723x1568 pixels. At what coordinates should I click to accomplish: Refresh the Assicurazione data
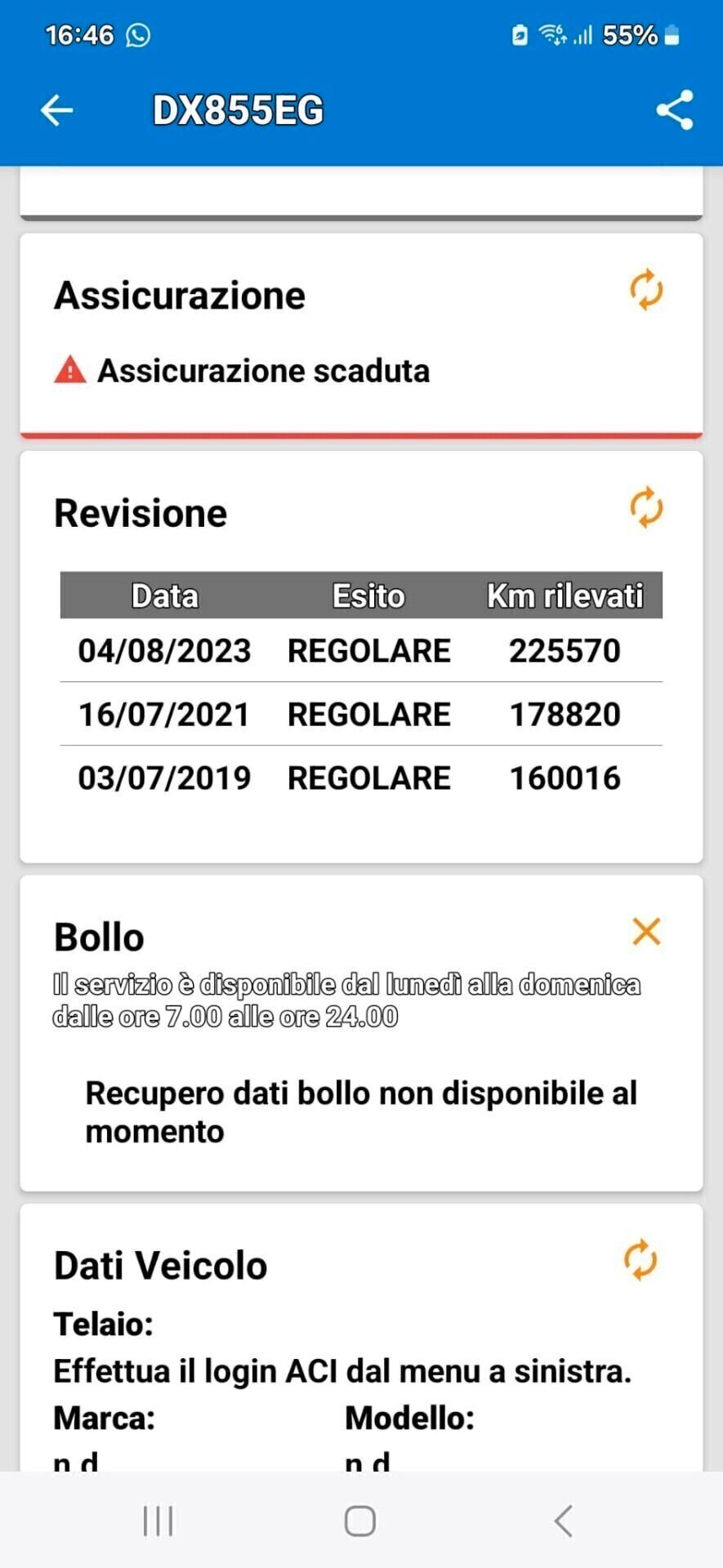pyautogui.click(x=646, y=290)
